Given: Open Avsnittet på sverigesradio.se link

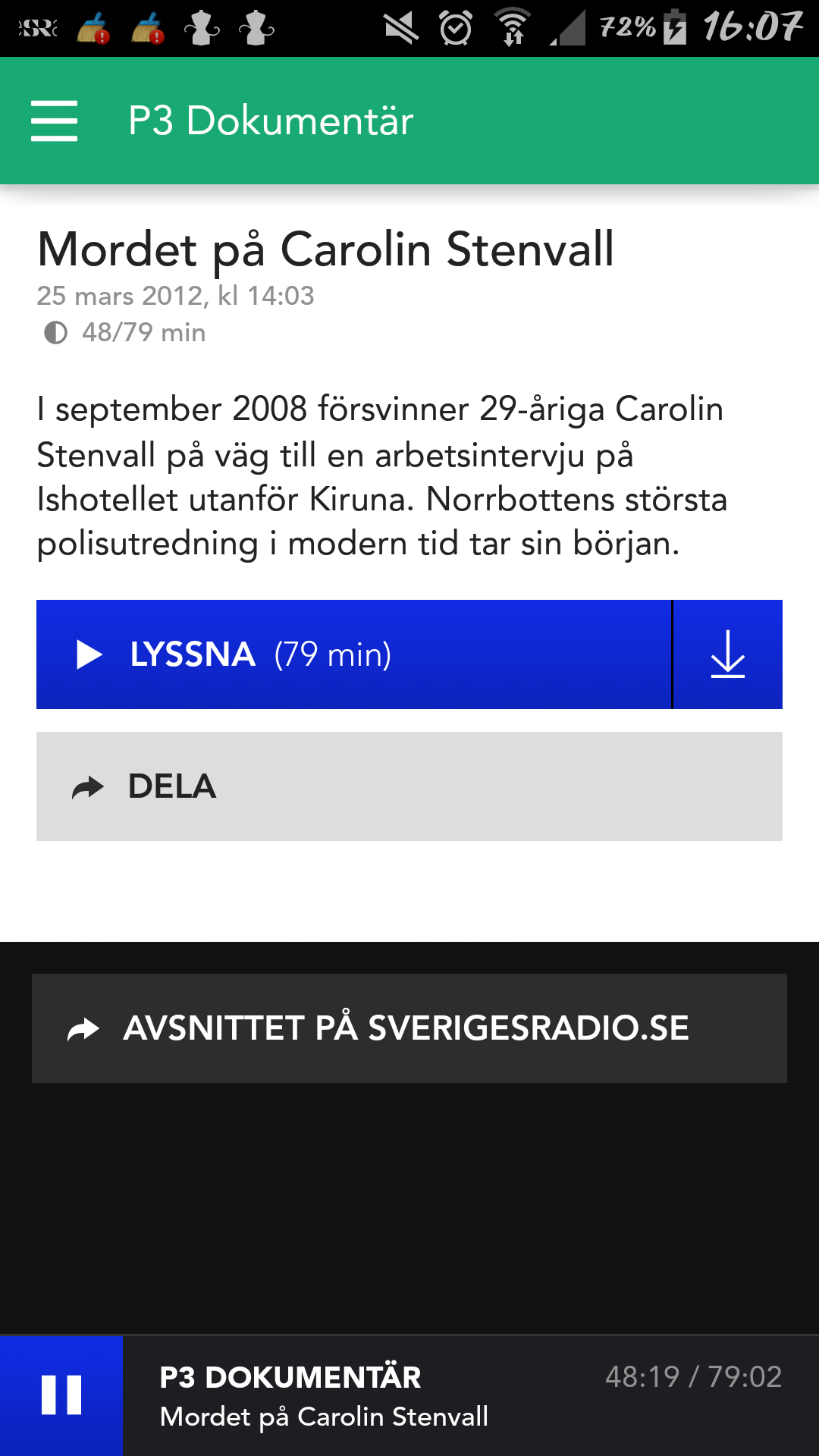Looking at the screenshot, I should click(x=409, y=1028).
